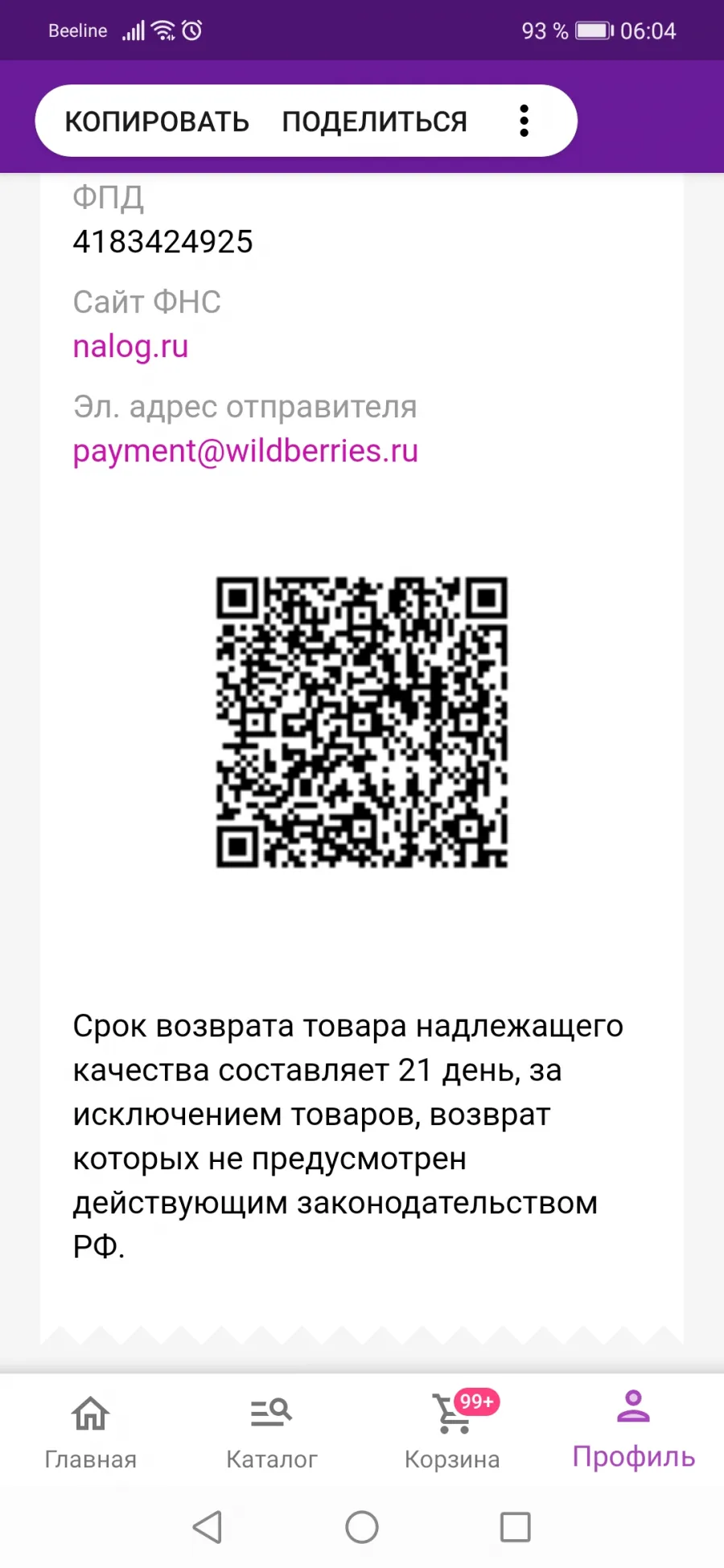Open the three-dot overflow menu
The height and width of the screenshot is (1568, 724).
(x=524, y=121)
